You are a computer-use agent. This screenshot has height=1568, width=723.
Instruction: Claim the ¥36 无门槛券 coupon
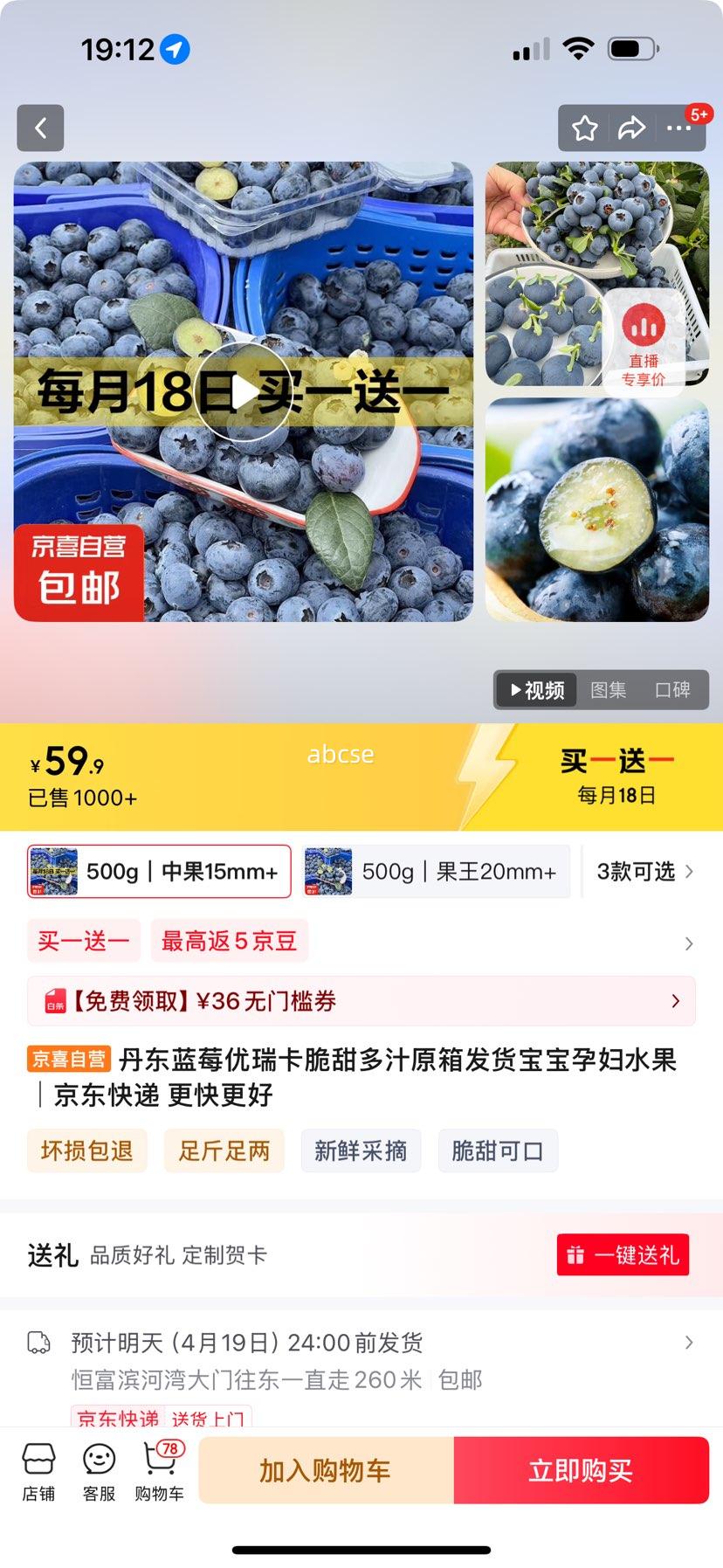tap(361, 1001)
